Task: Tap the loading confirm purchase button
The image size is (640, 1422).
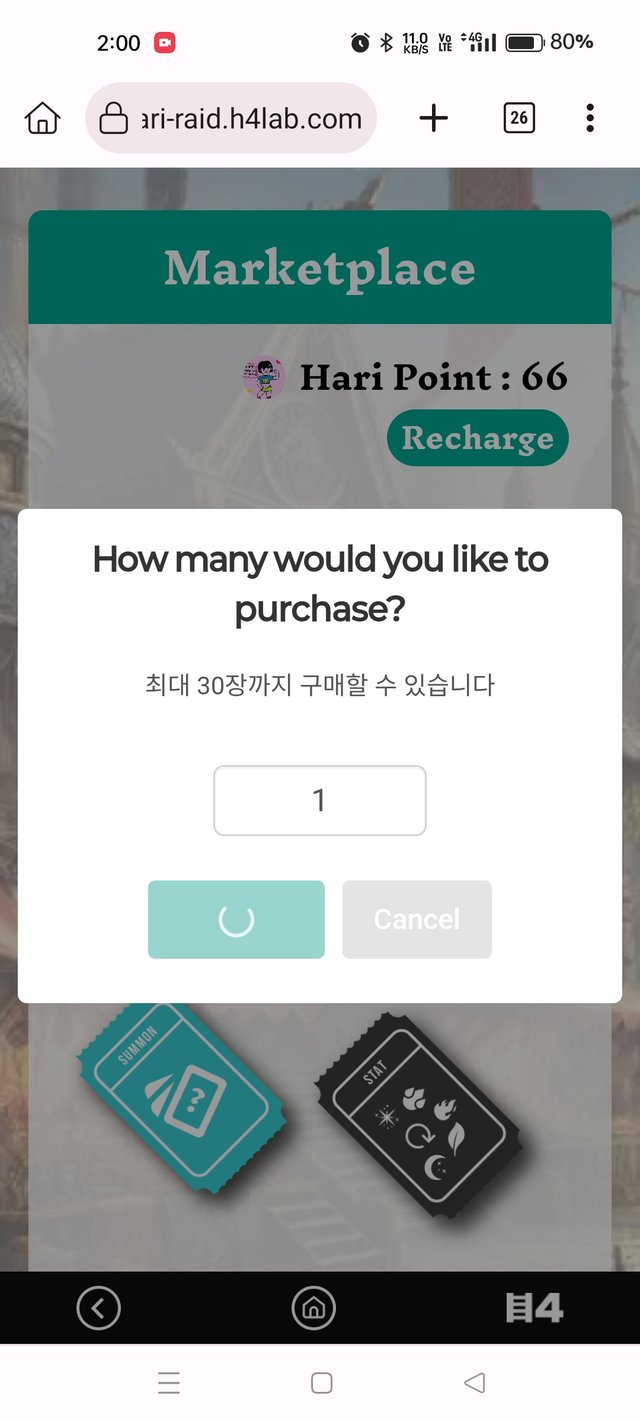Action: point(236,919)
